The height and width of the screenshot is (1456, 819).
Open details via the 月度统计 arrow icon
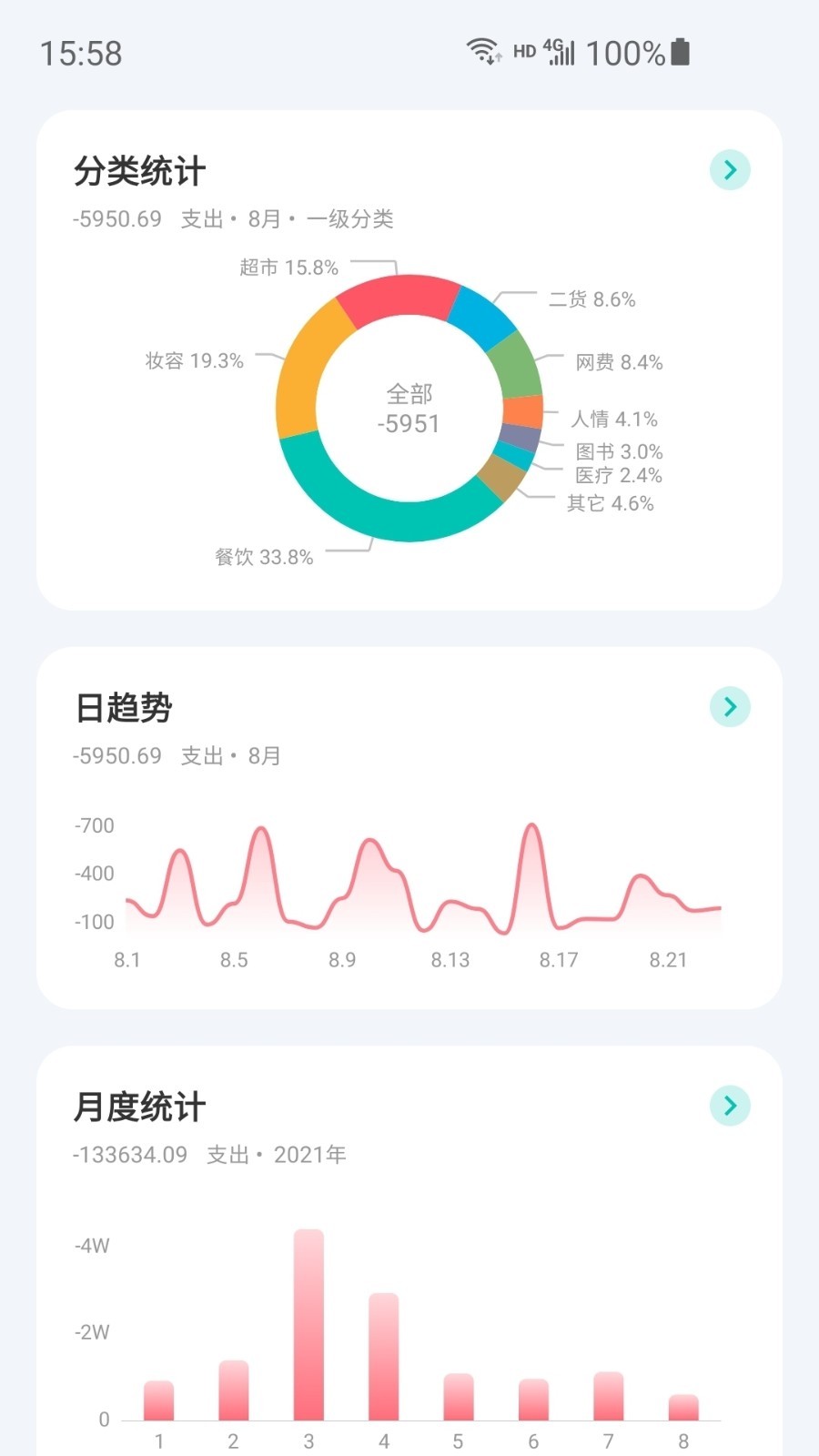point(728,1106)
